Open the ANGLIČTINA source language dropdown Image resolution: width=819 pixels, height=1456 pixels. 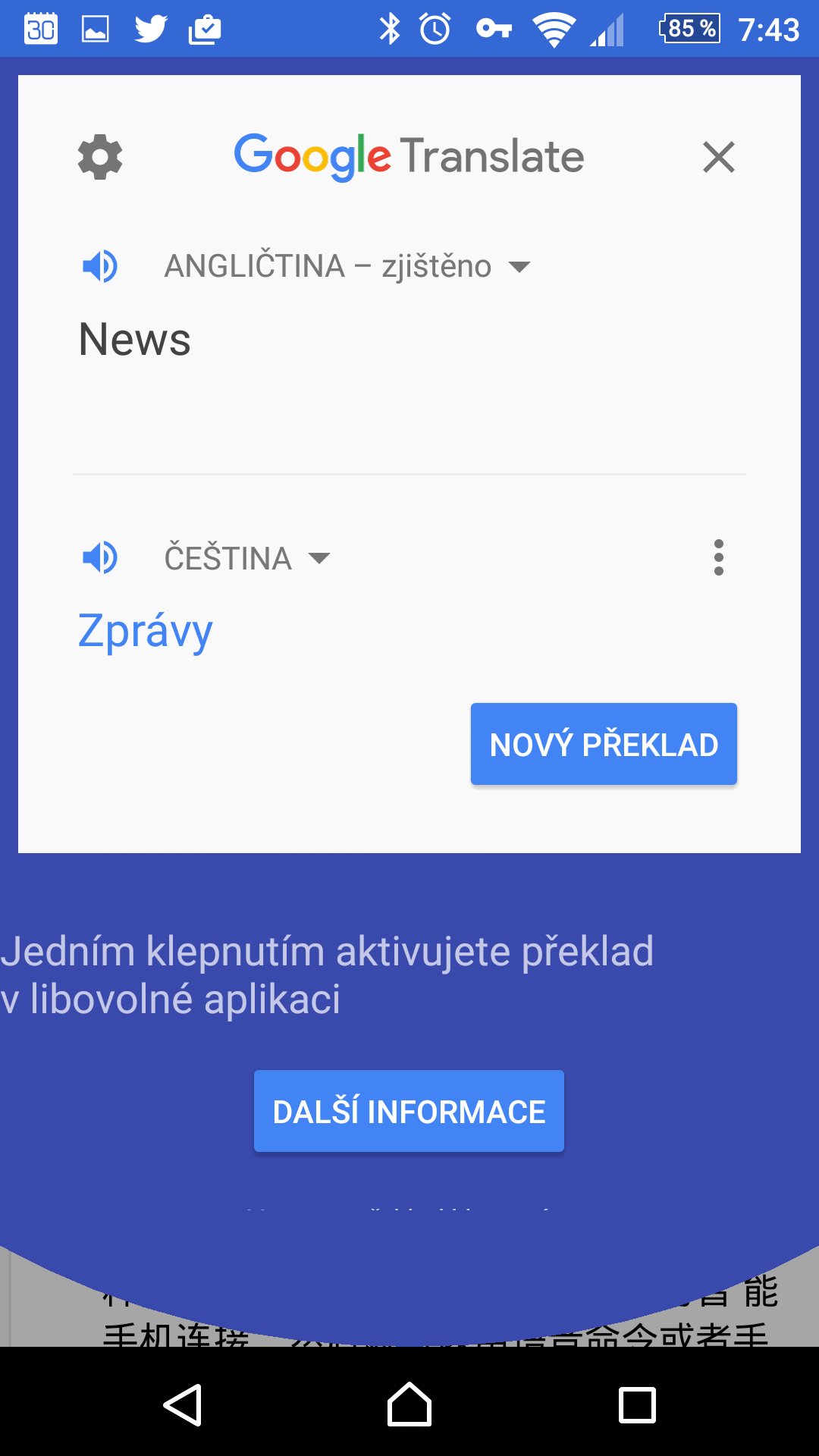pos(347,267)
